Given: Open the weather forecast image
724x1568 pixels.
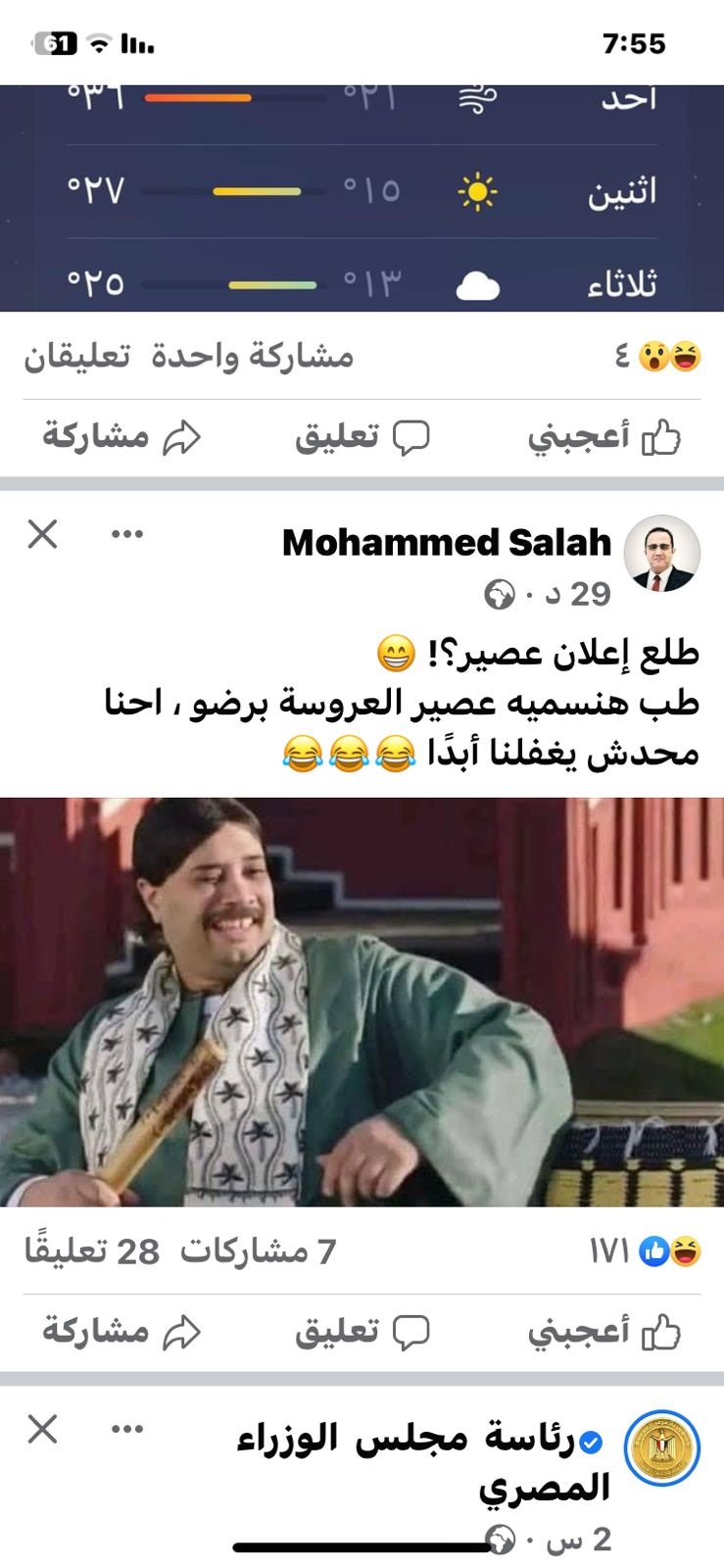Looking at the screenshot, I should click(x=362, y=196).
